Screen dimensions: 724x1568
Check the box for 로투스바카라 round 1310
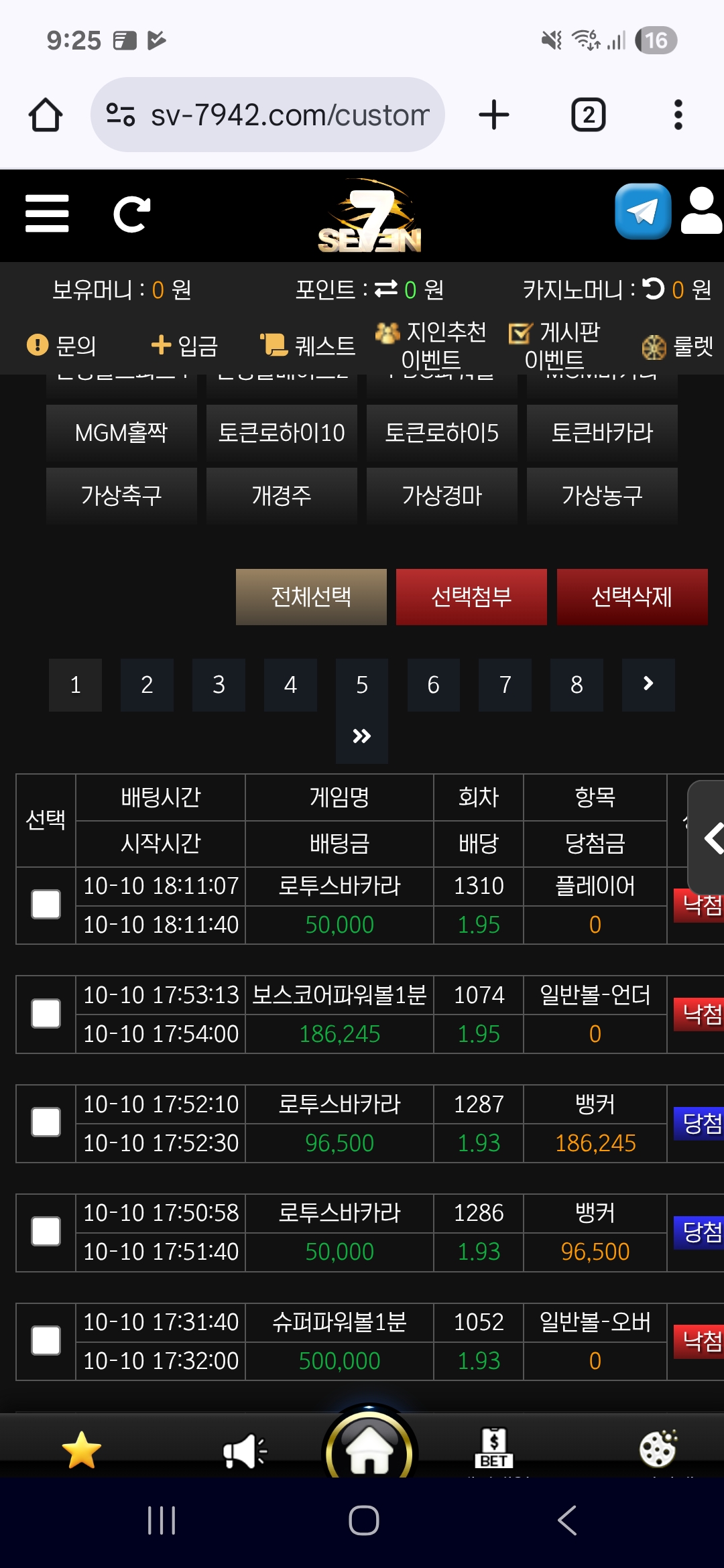click(x=46, y=905)
